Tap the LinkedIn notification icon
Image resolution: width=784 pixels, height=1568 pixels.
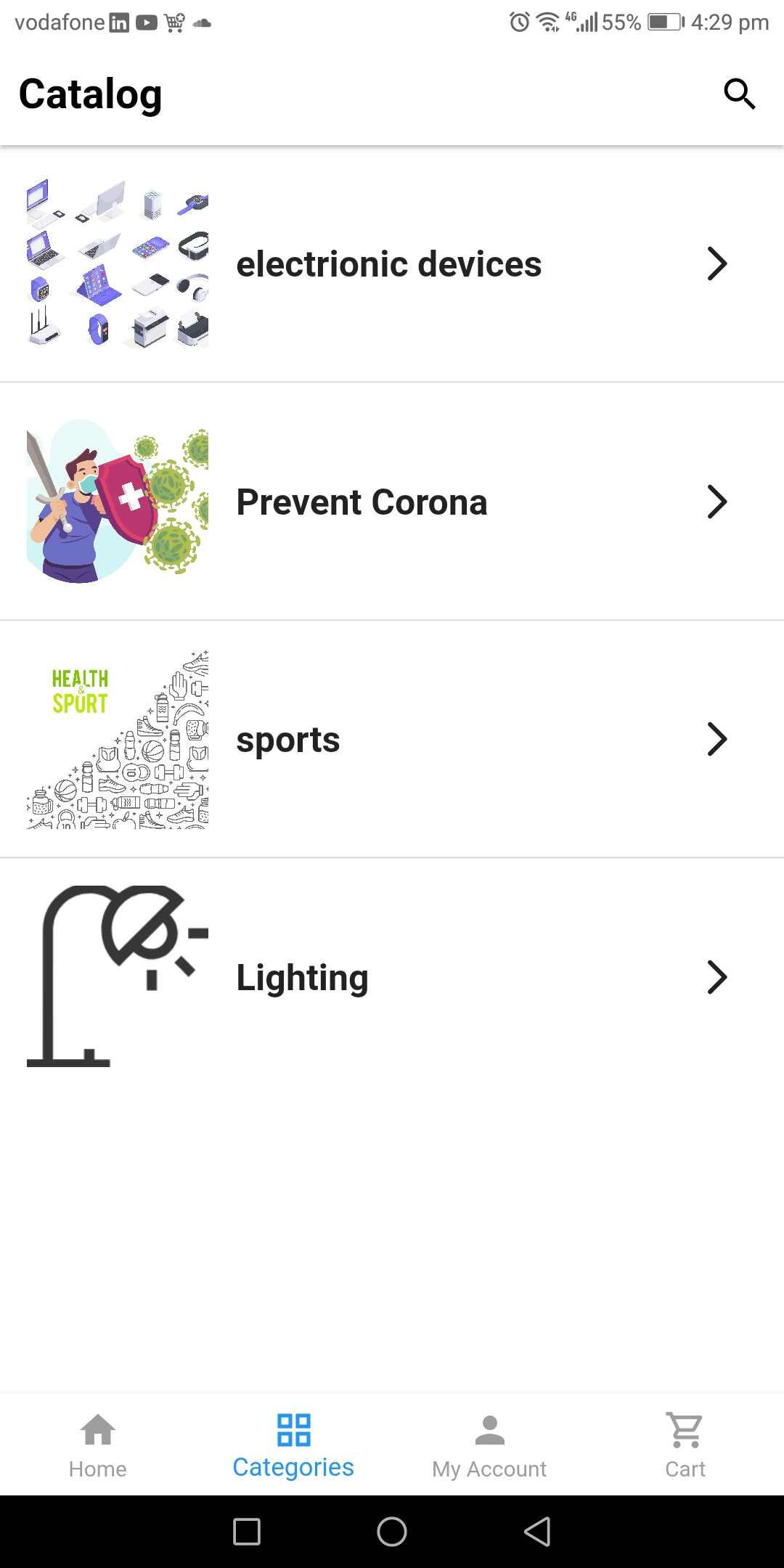coord(118,22)
